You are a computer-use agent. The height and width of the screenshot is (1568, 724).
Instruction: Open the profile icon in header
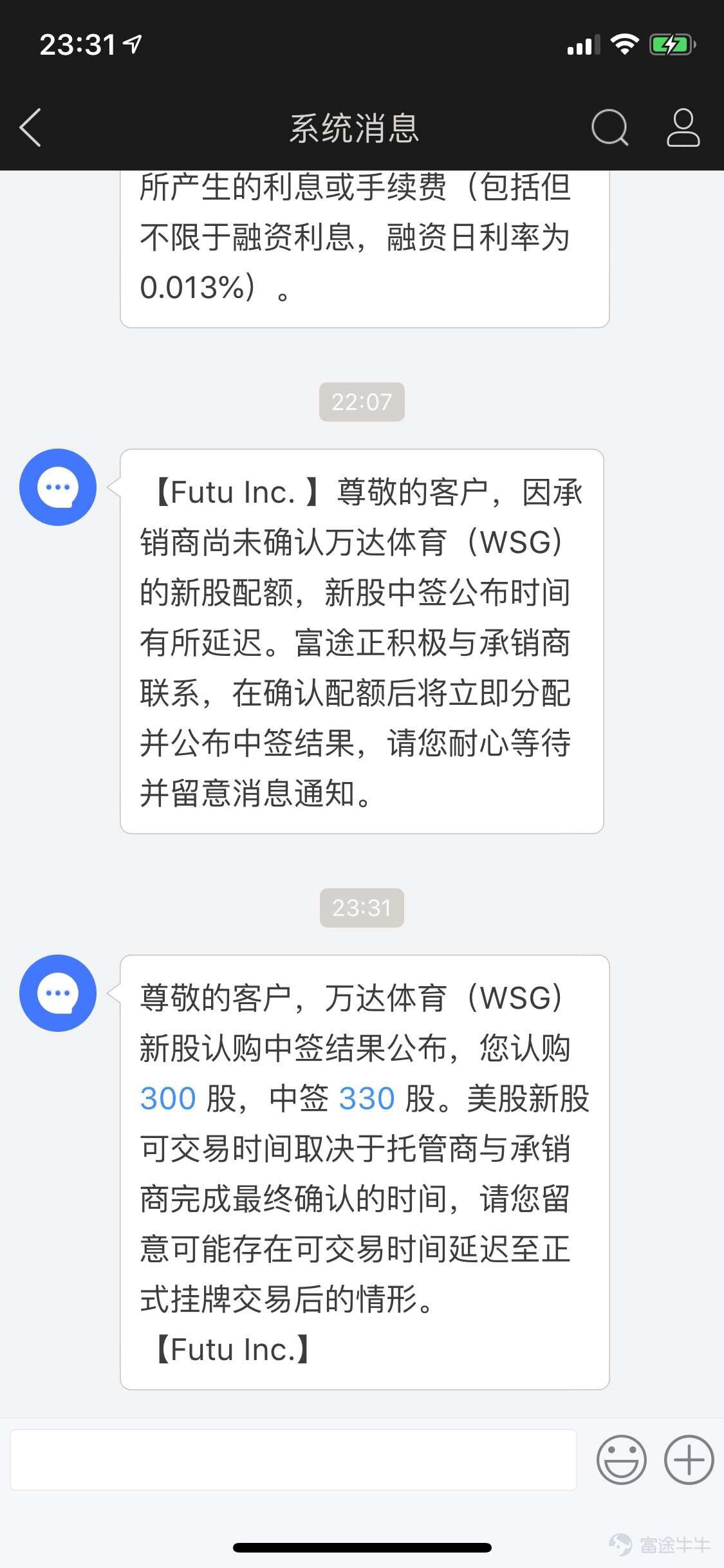683,127
